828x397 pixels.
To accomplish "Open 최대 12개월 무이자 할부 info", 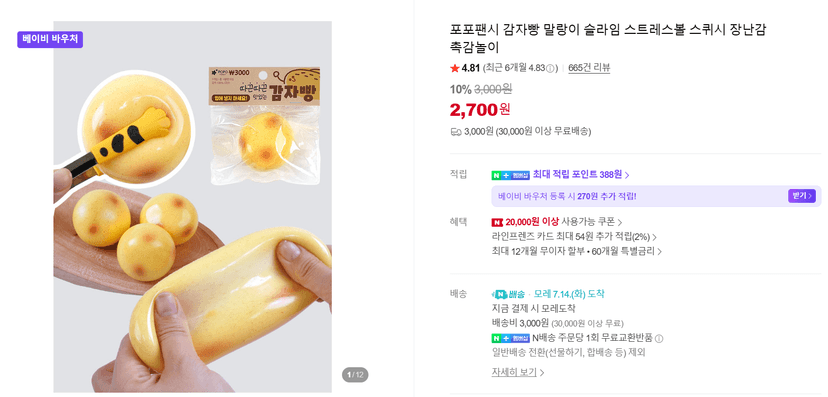I will coord(576,251).
